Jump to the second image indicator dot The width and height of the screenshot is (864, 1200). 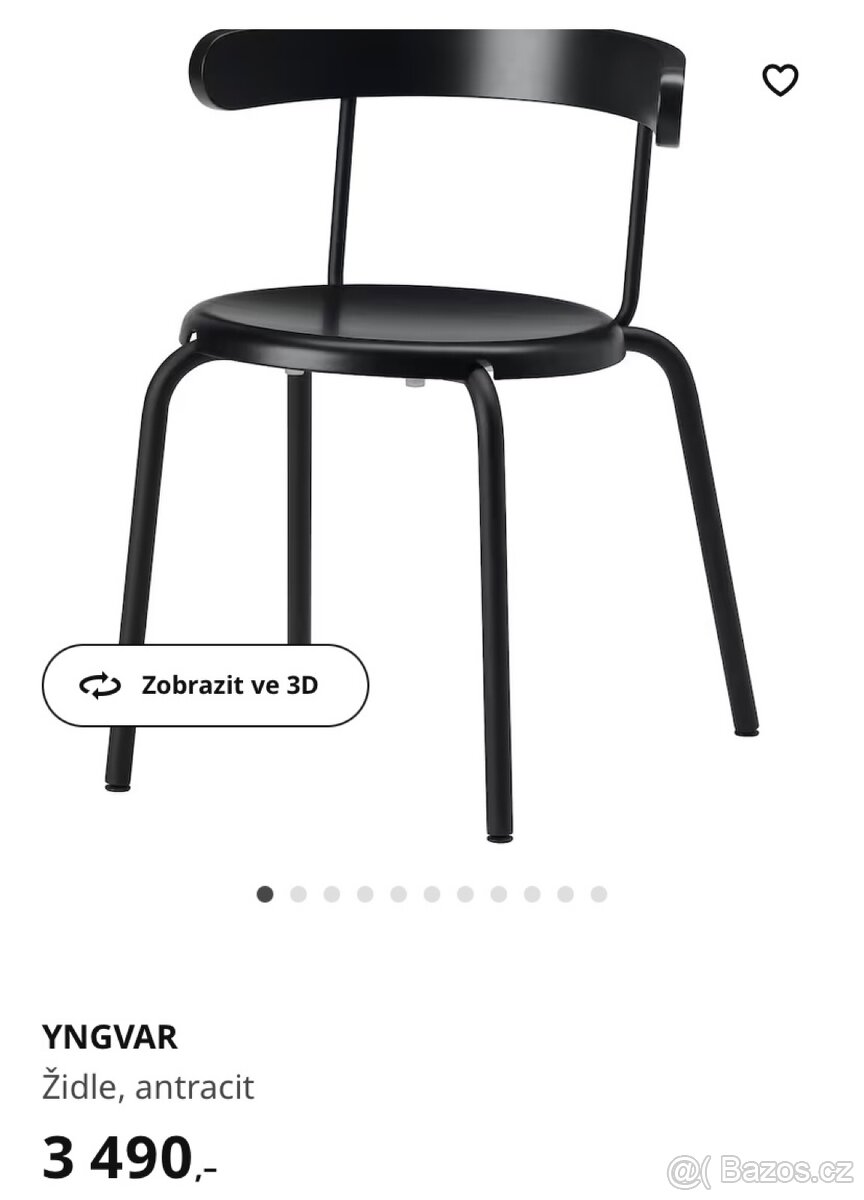coord(298,894)
